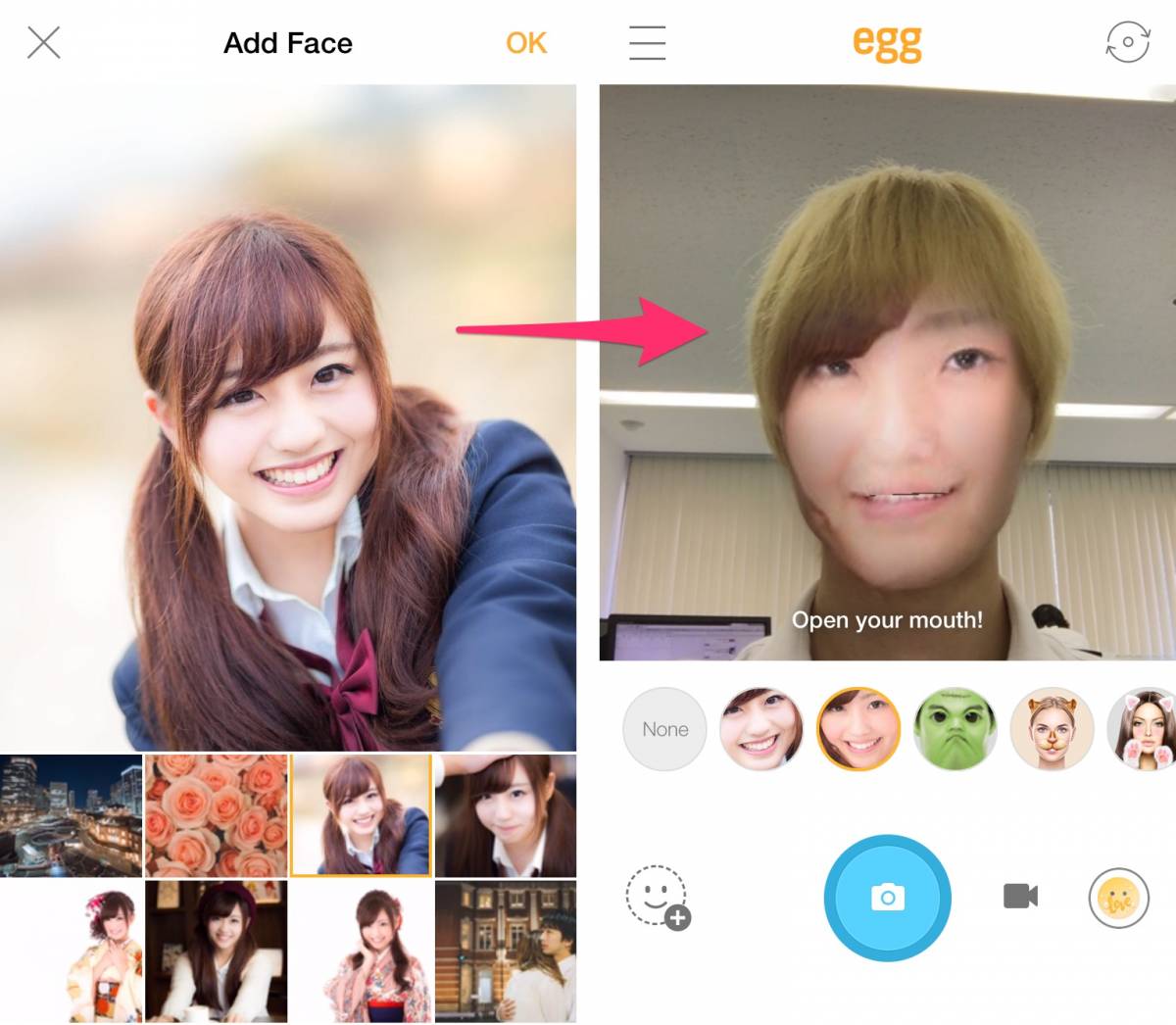
Task: Confirm face selection with OK
Action: (526, 43)
